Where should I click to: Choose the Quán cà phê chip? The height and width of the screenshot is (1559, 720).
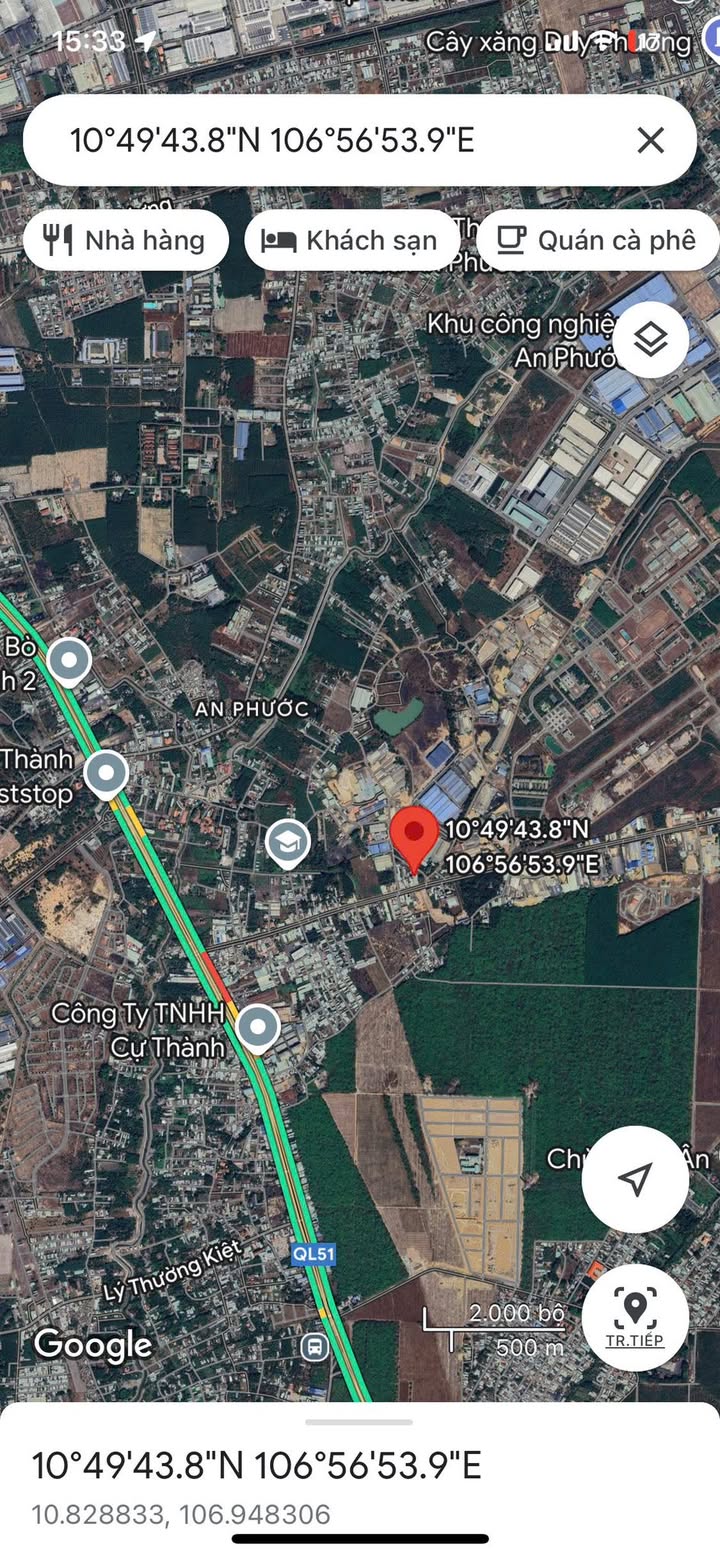598,240
